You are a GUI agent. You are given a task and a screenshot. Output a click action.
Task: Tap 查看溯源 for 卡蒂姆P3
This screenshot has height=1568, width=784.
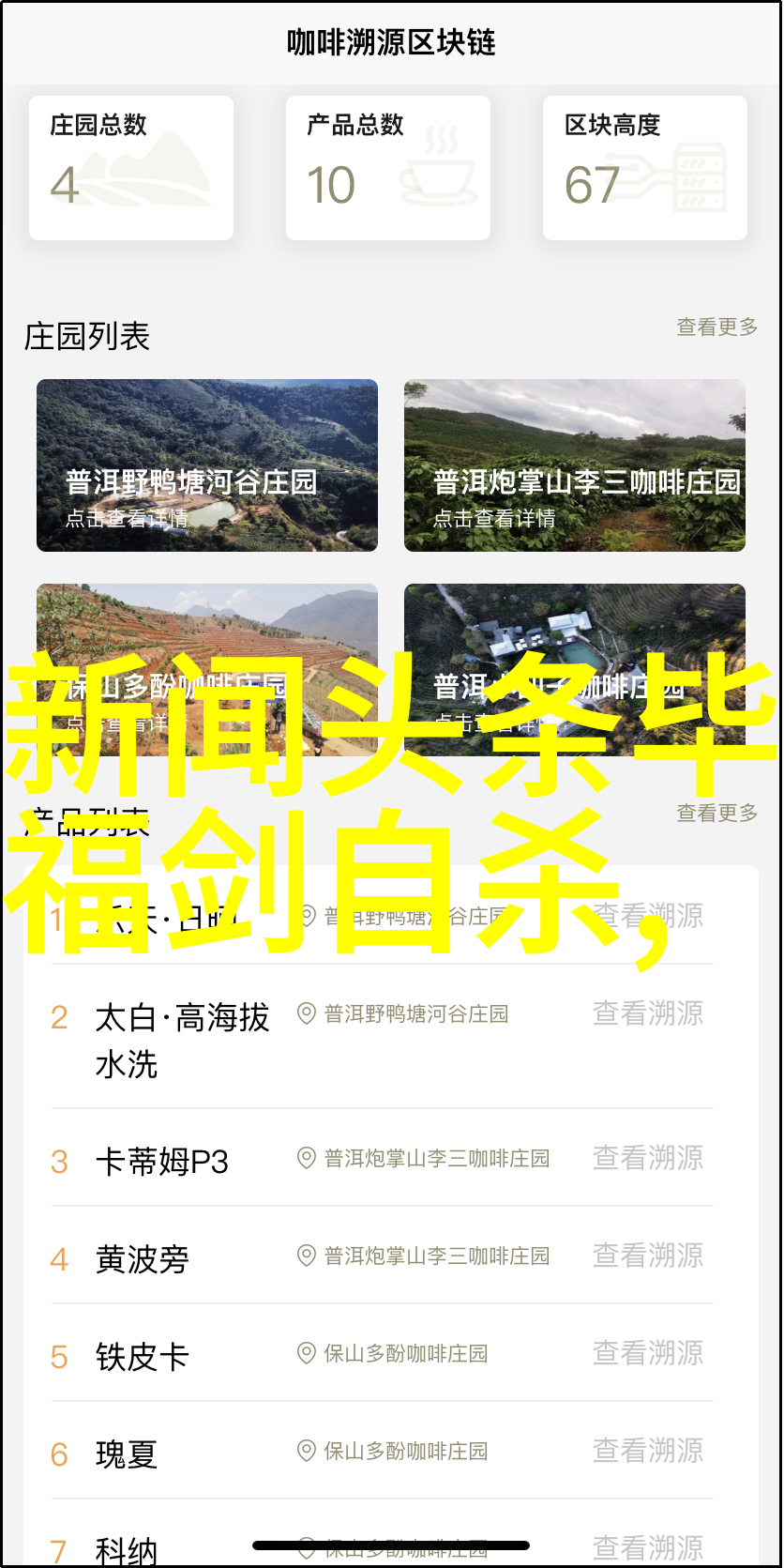point(647,1159)
